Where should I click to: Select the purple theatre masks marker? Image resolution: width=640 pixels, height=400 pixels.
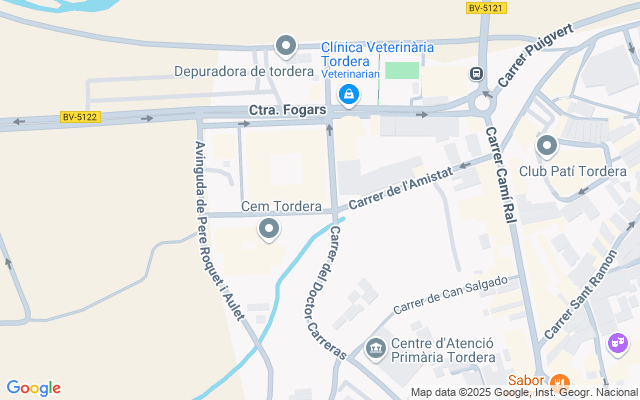617,344
